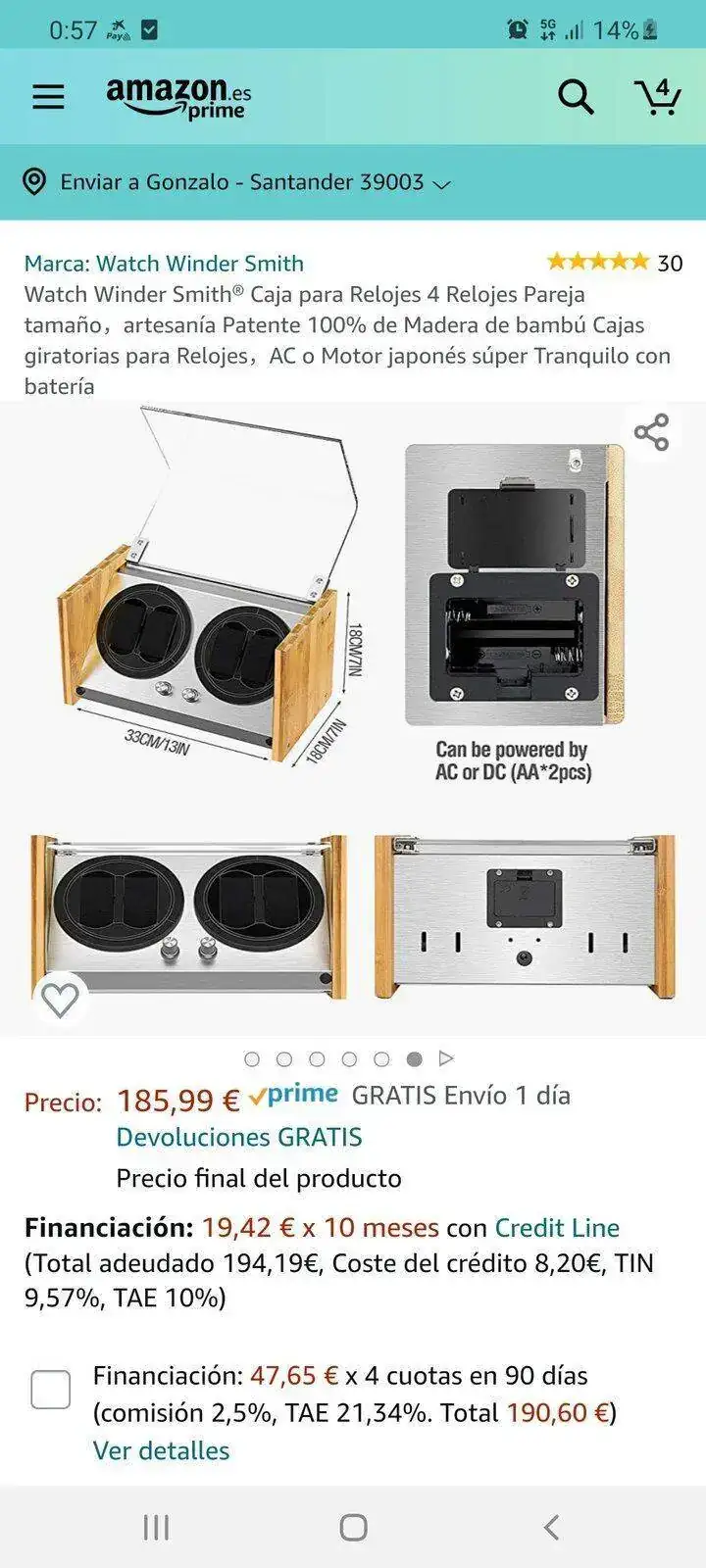Open the Credit Line financing link

557,1228
